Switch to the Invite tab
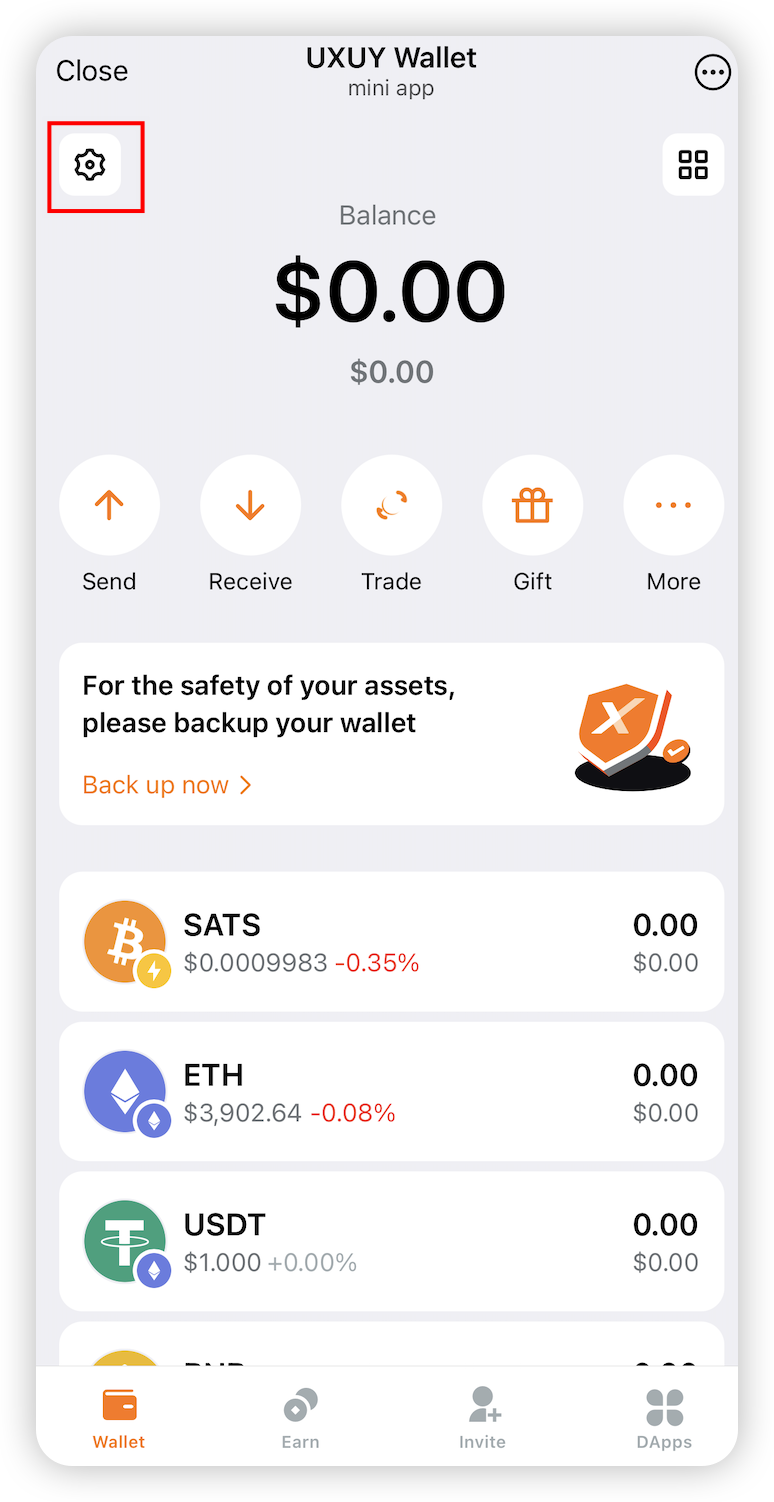This screenshot has height=1502, width=774. [482, 1418]
